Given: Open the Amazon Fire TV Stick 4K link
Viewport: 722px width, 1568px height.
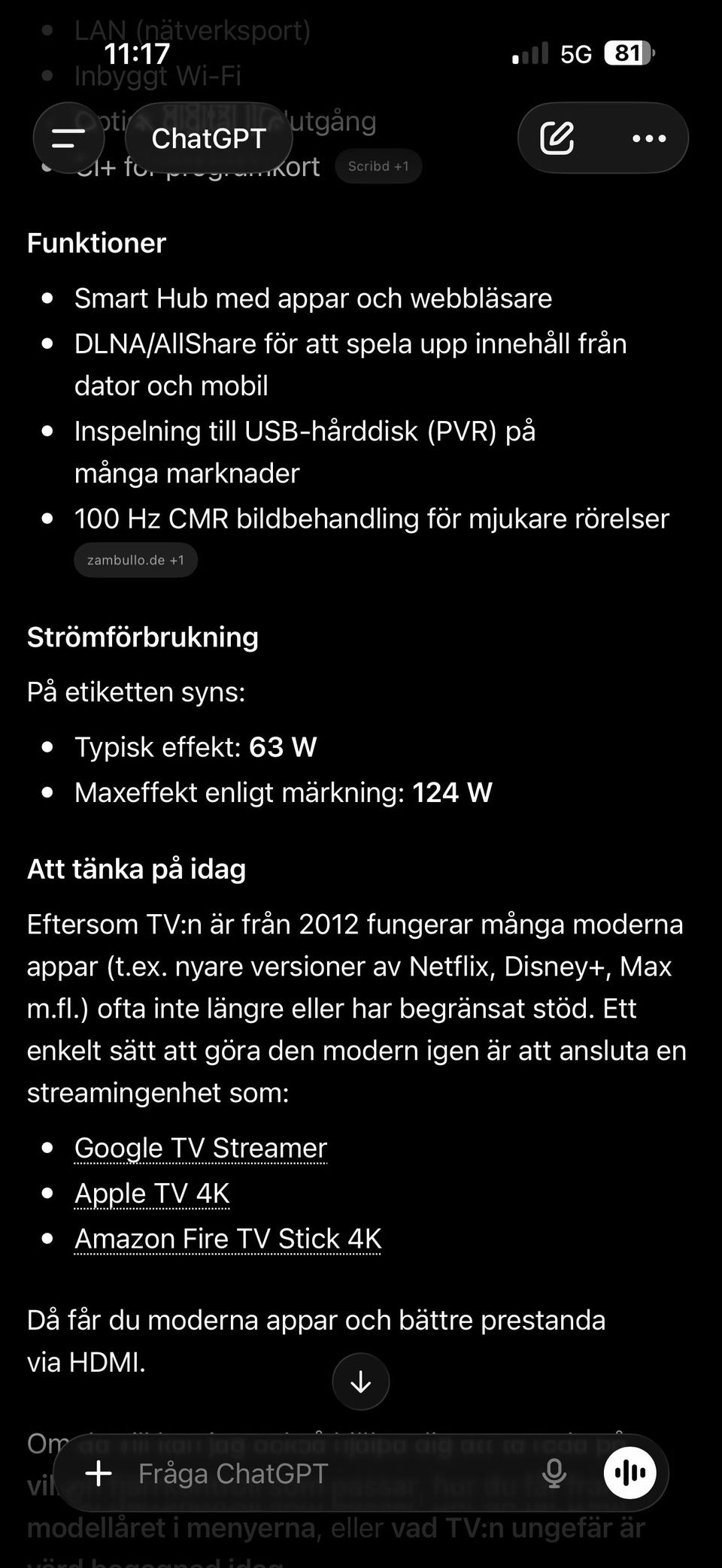Looking at the screenshot, I should pos(228,1238).
